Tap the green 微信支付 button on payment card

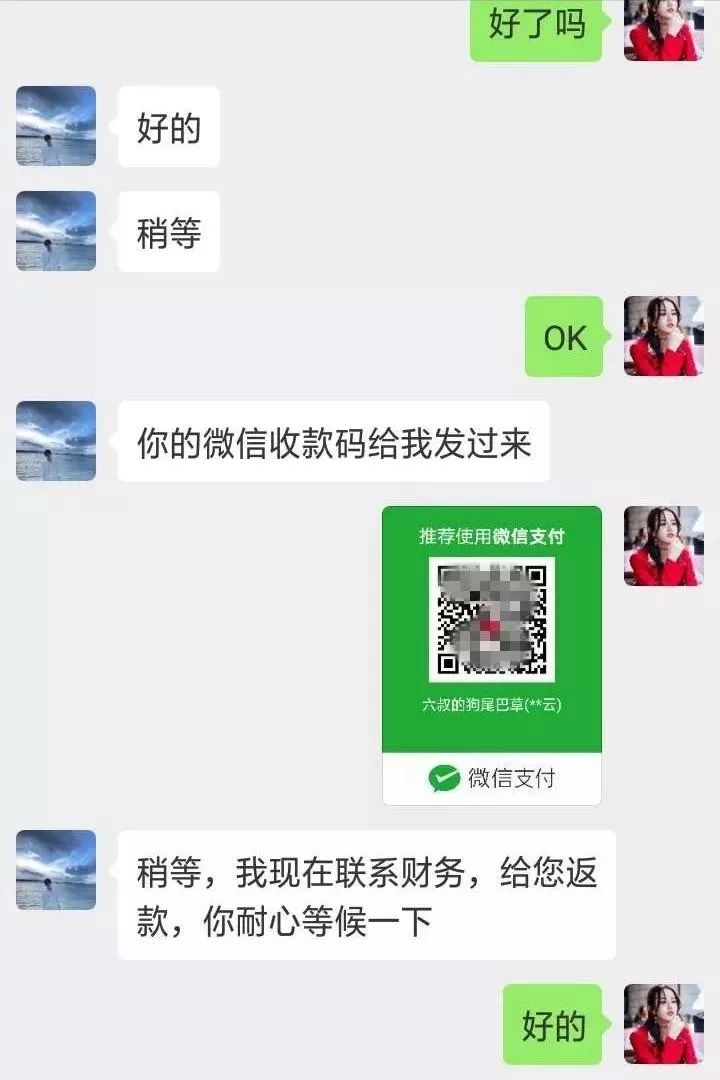coord(490,778)
